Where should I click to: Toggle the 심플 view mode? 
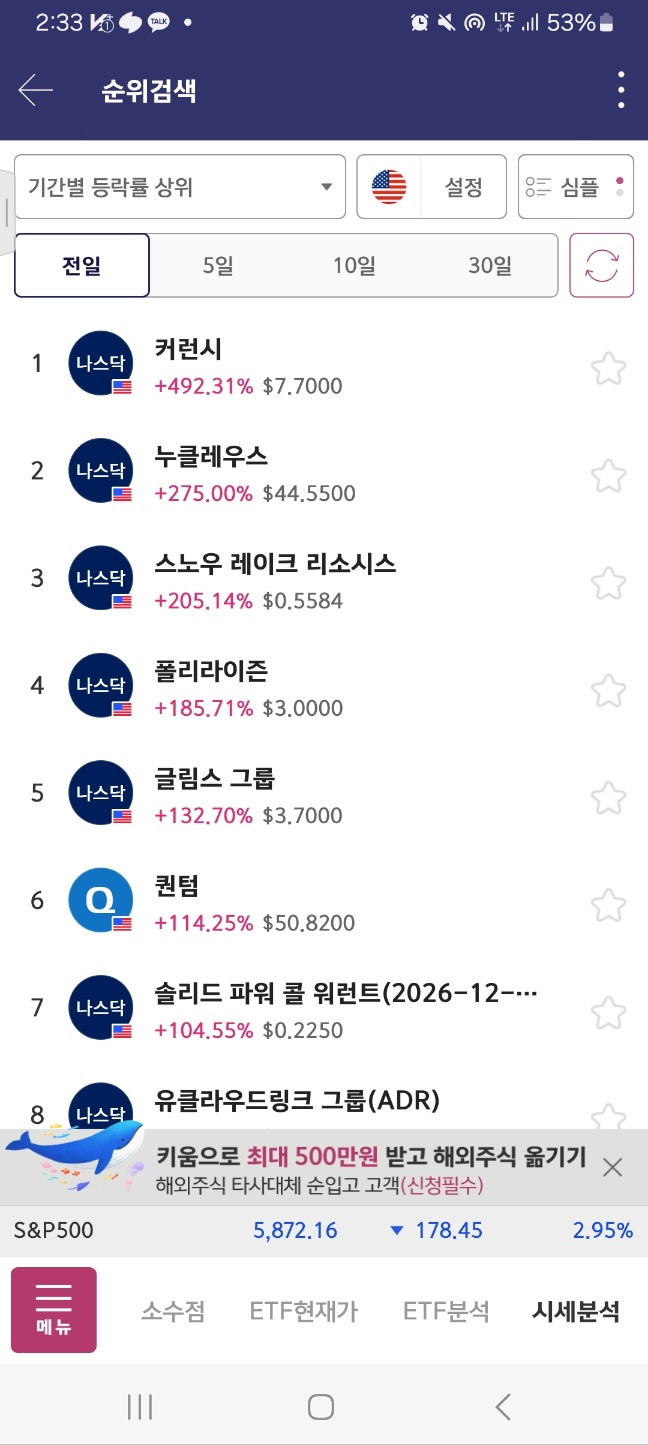click(576, 186)
